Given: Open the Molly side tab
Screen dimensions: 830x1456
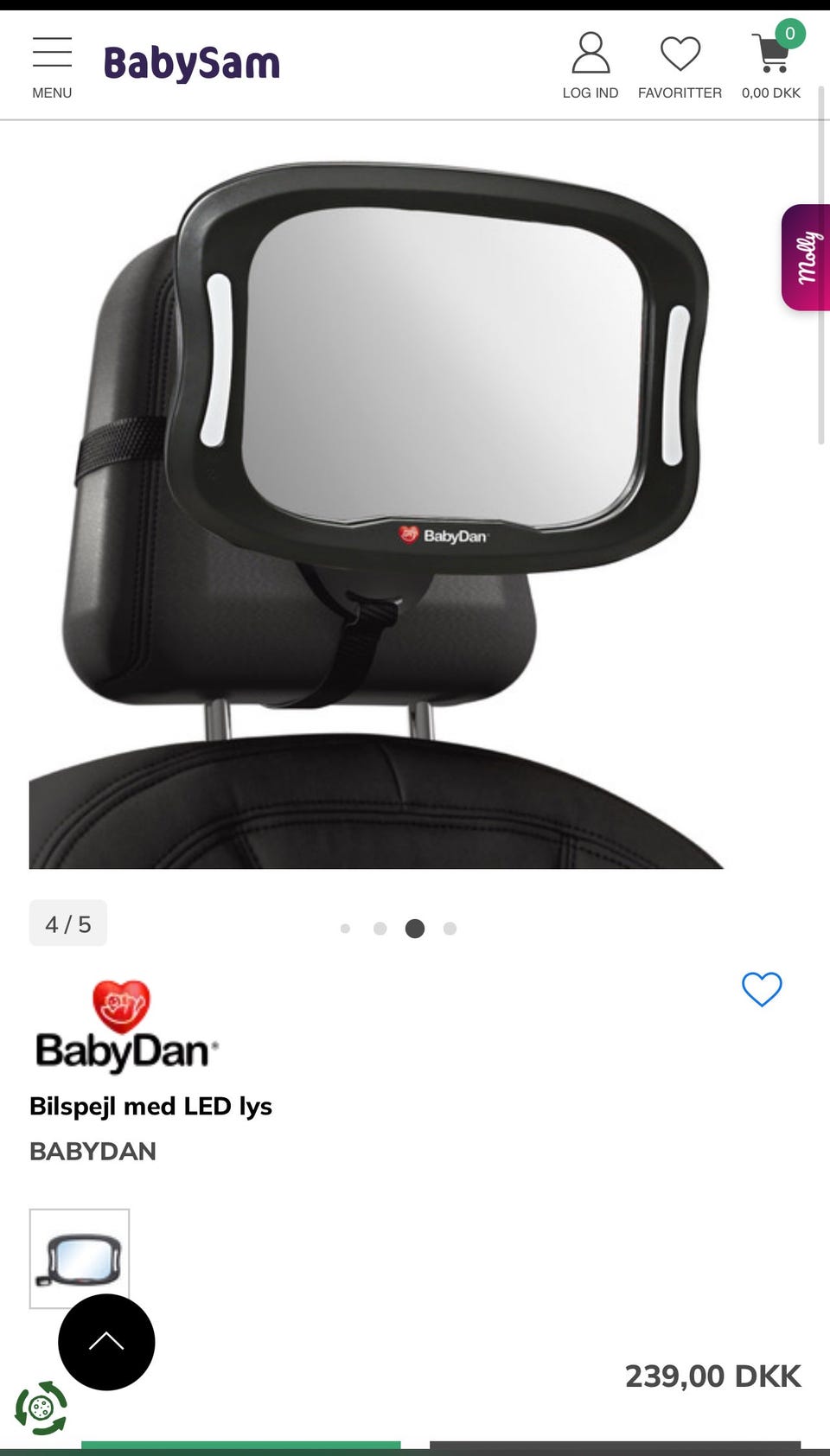Looking at the screenshot, I should click(x=807, y=258).
